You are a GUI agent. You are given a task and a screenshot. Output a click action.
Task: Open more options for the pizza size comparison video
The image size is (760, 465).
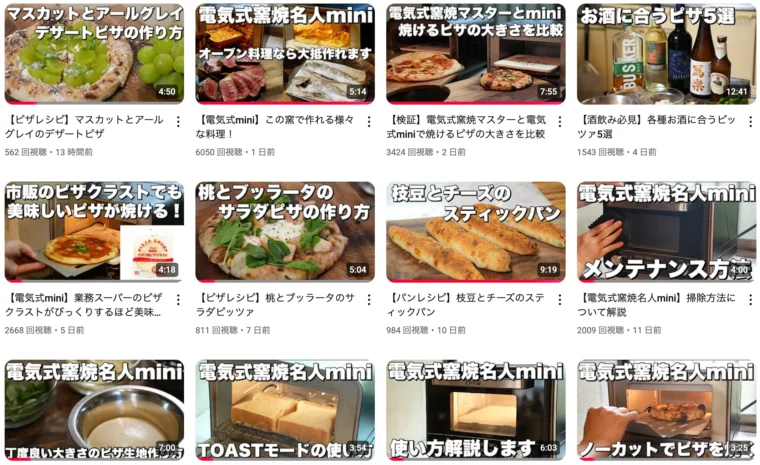560,121
